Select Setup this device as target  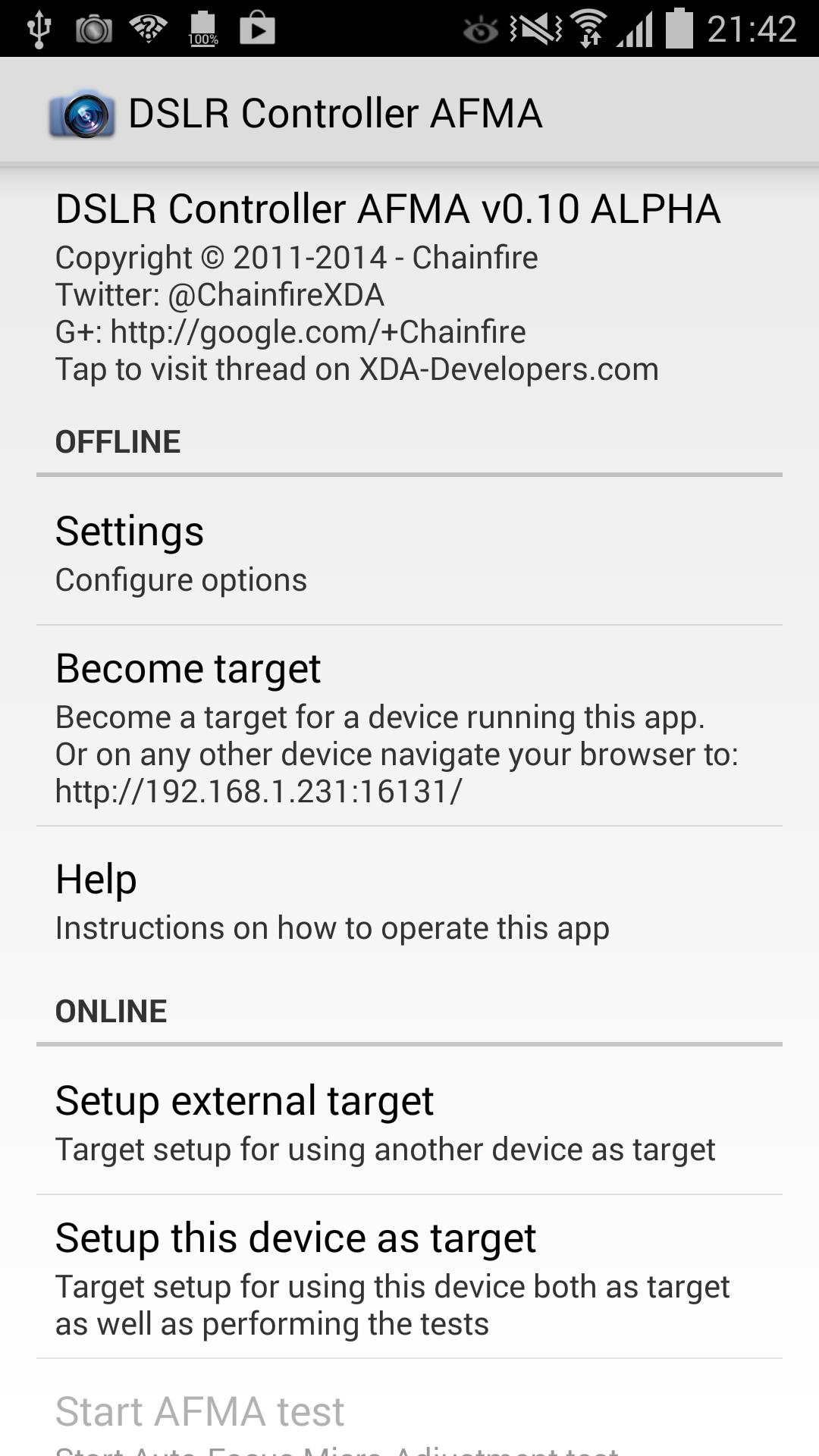[x=409, y=1277]
